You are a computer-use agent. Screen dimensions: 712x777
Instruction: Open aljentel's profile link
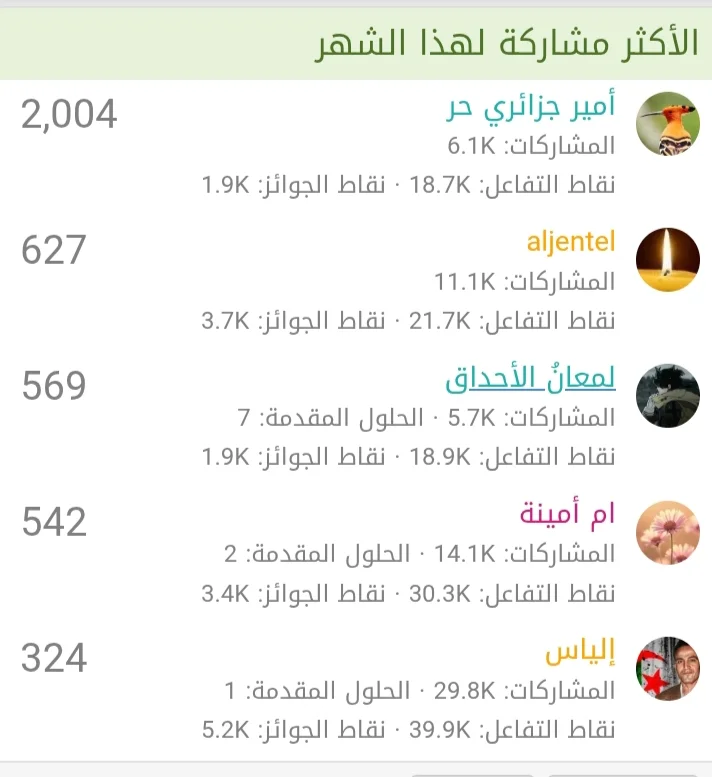tap(571, 242)
